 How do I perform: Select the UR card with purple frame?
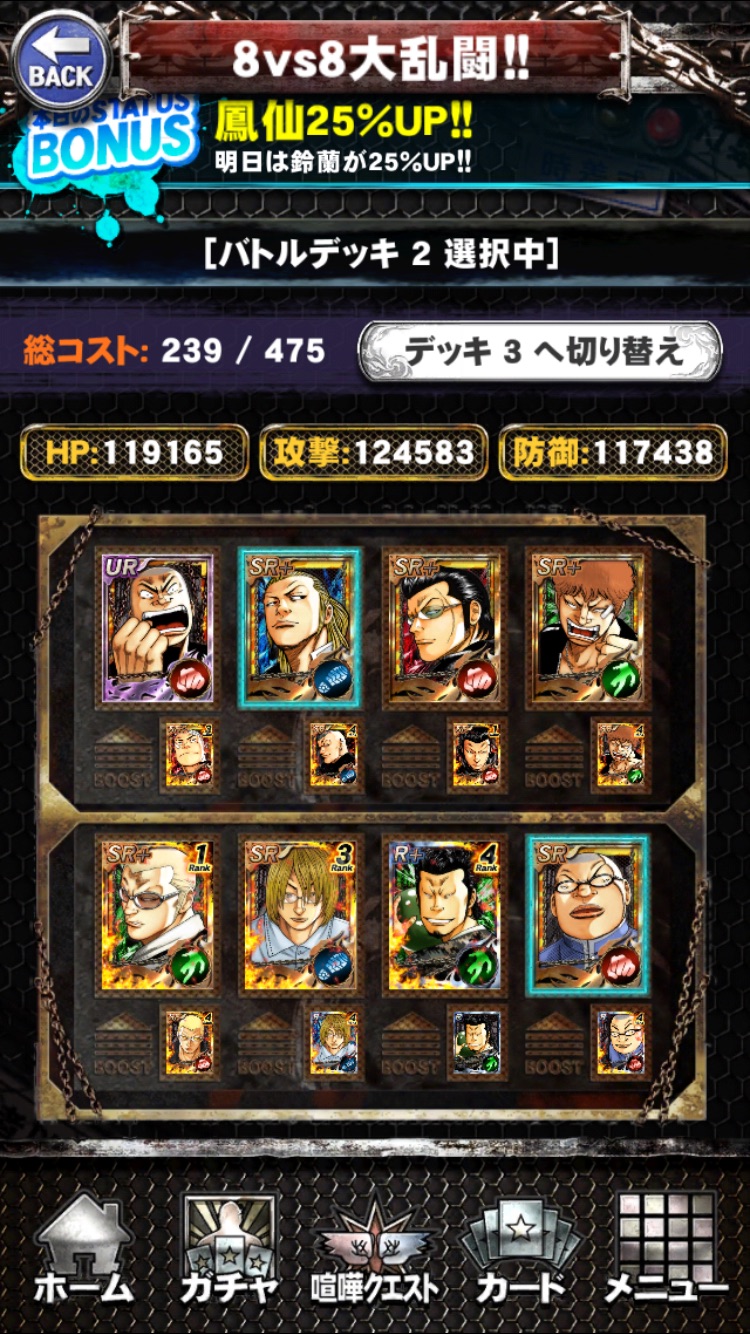pyautogui.click(x=158, y=628)
